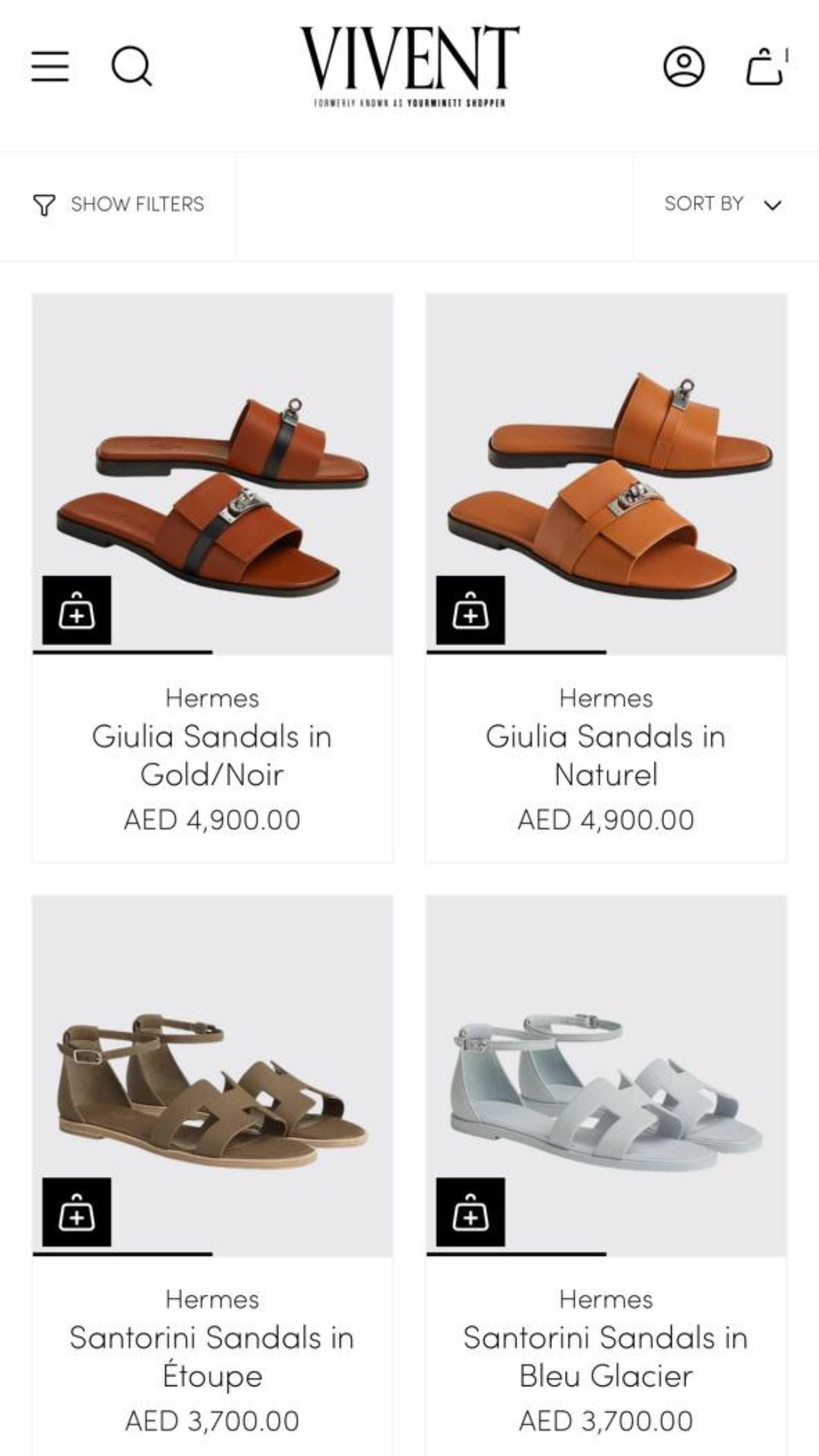Screen dimensions: 819x1456
Task: Open Giulia Sandals in Gold/Noir product
Action: (212, 755)
